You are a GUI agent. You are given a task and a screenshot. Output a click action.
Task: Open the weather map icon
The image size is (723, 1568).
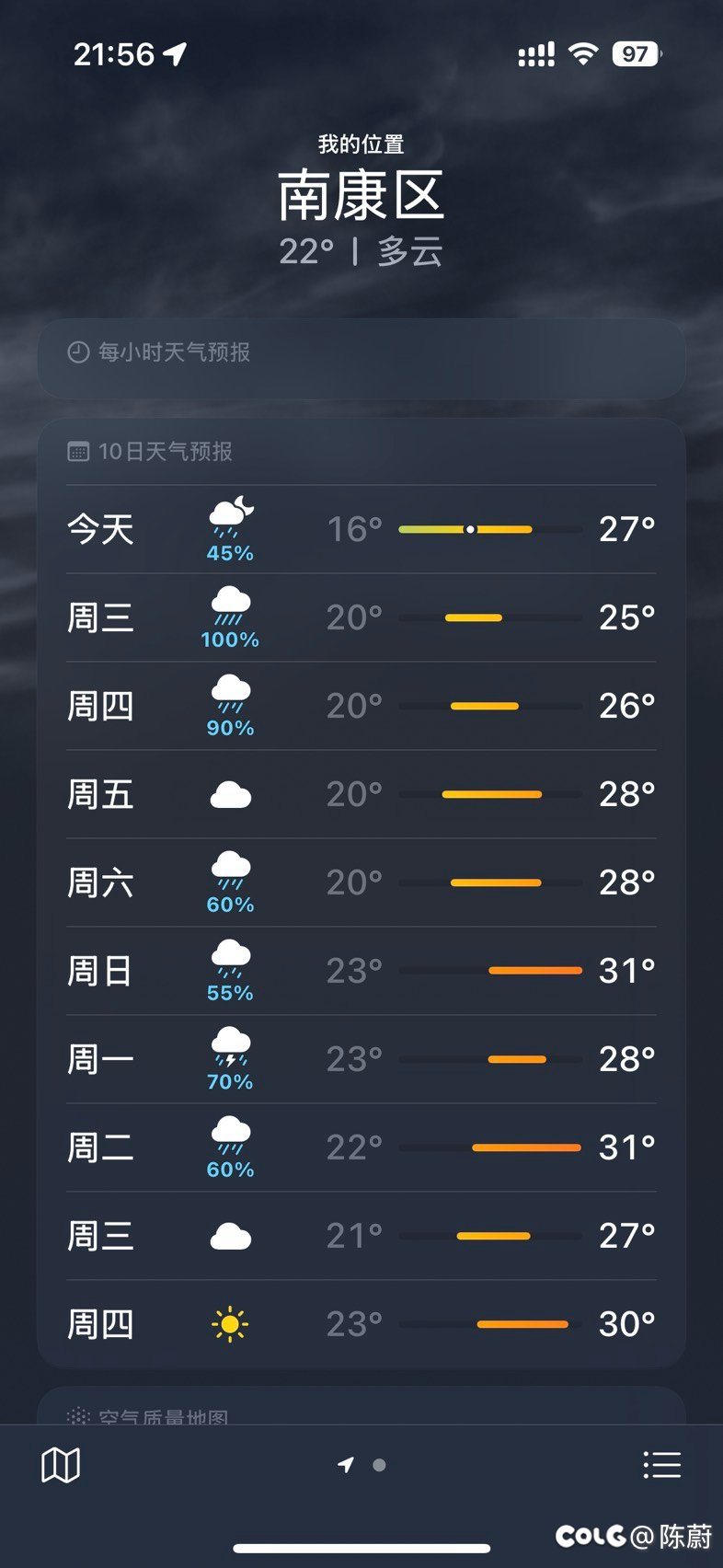61,1464
